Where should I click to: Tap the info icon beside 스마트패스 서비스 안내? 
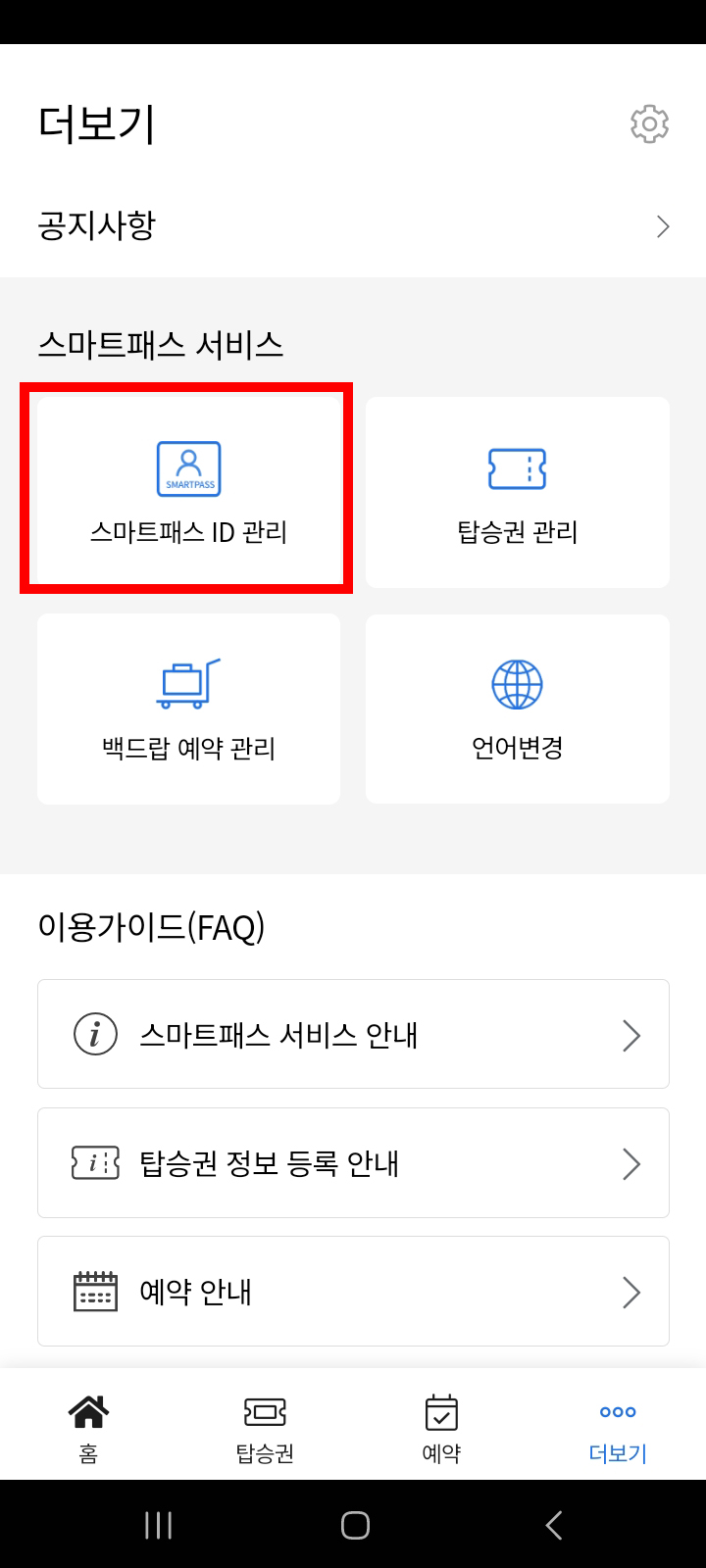pos(93,1034)
